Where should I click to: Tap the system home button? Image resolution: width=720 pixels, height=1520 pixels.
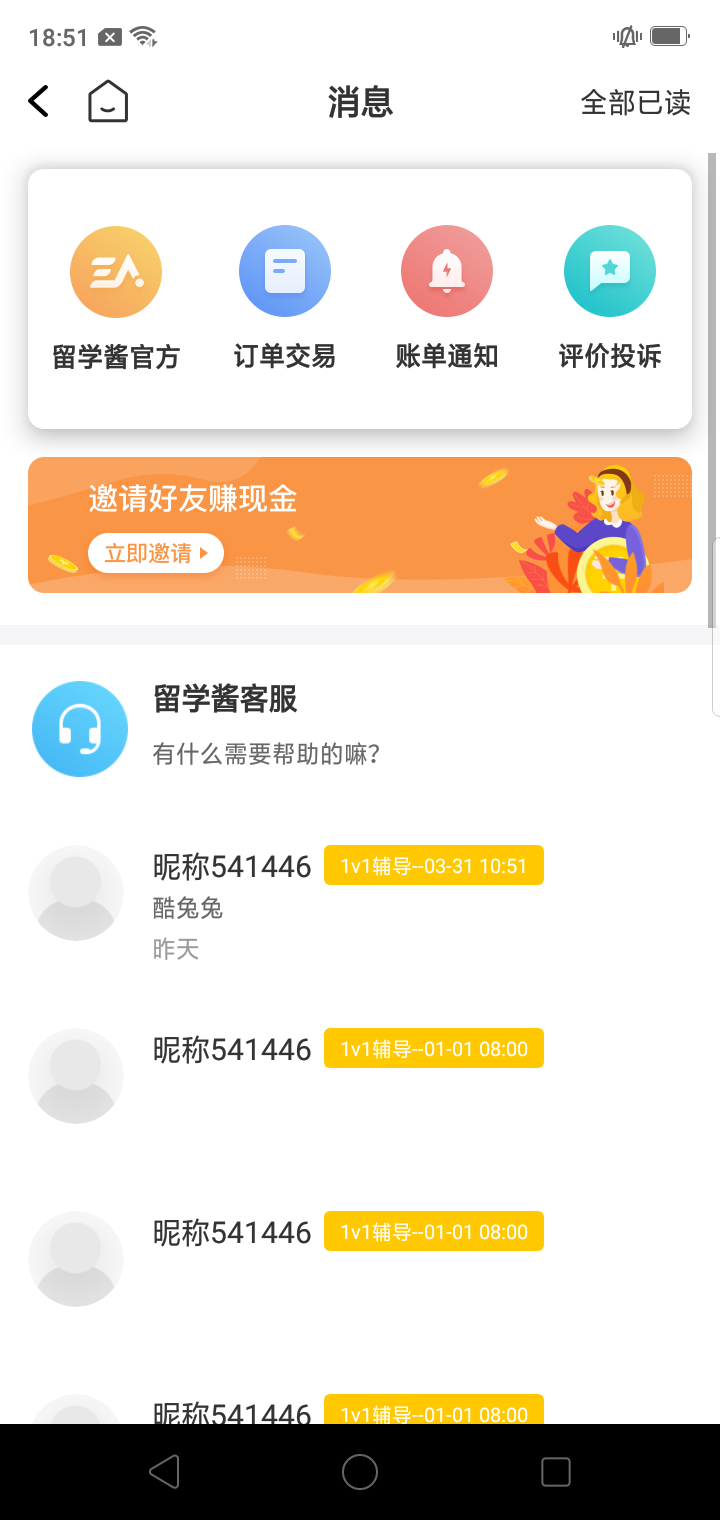360,1471
